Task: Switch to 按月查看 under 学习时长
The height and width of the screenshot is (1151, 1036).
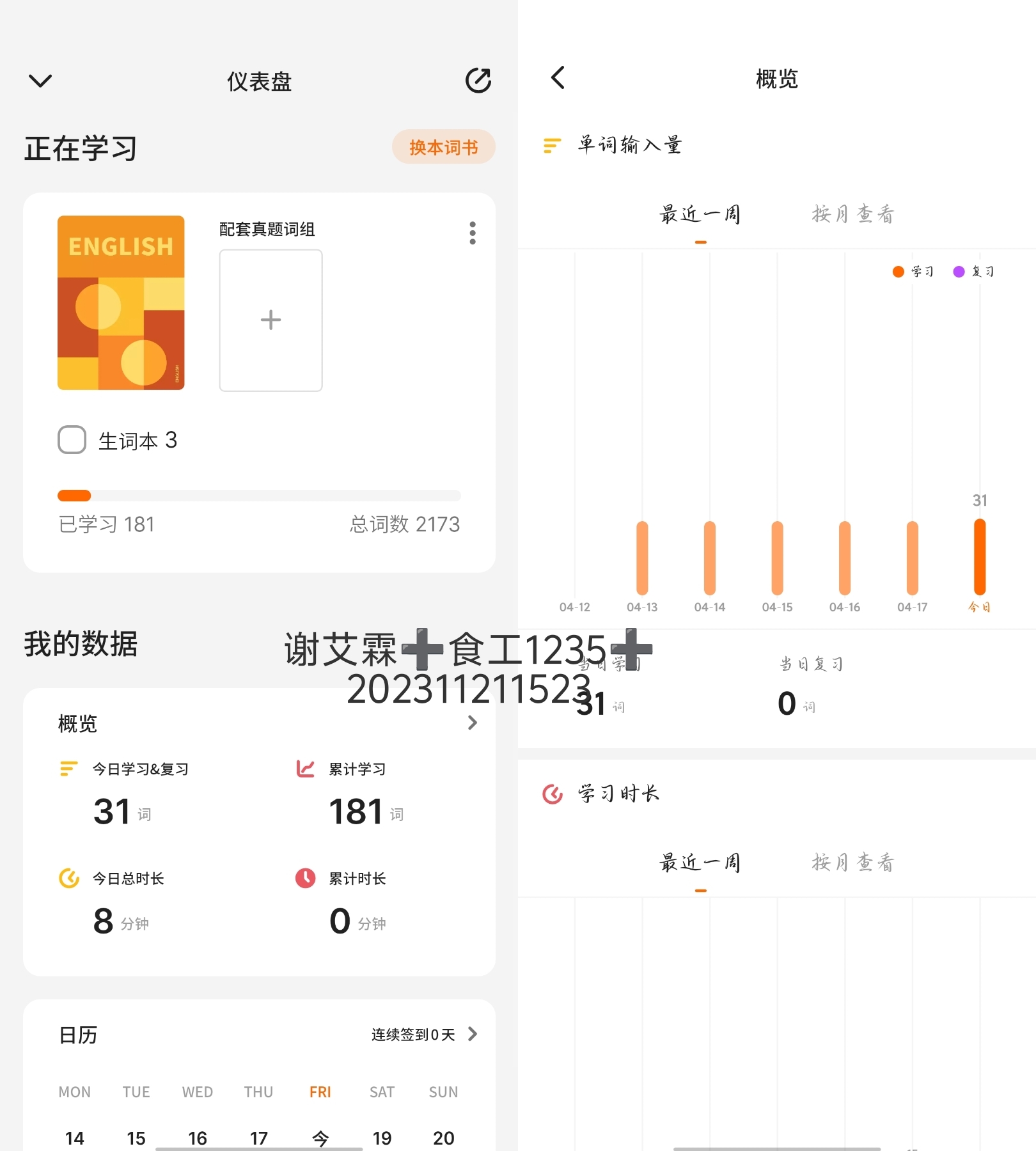Action: (x=853, y=863)
